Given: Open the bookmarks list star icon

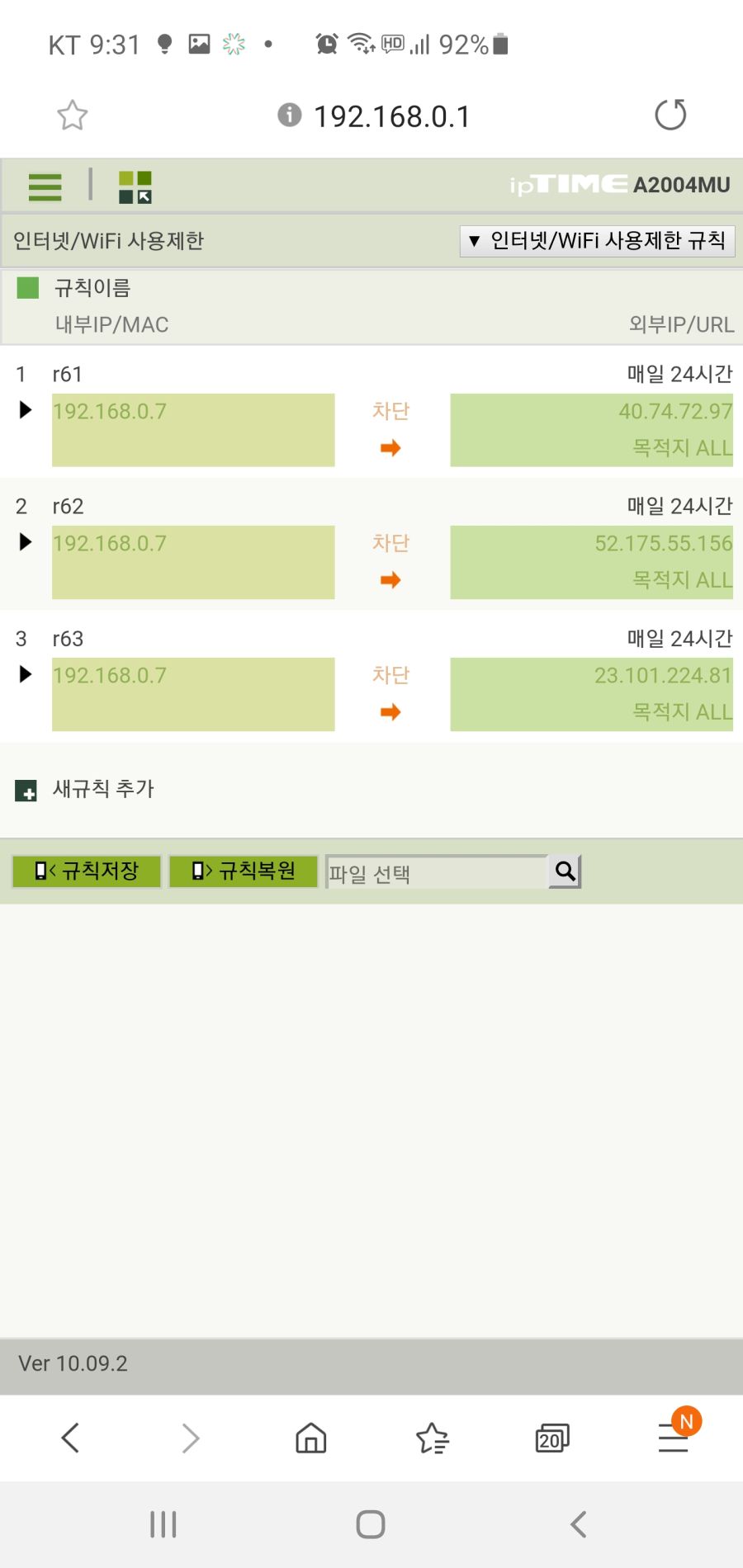Looking at the screenshot, I should coord(432,1438).
